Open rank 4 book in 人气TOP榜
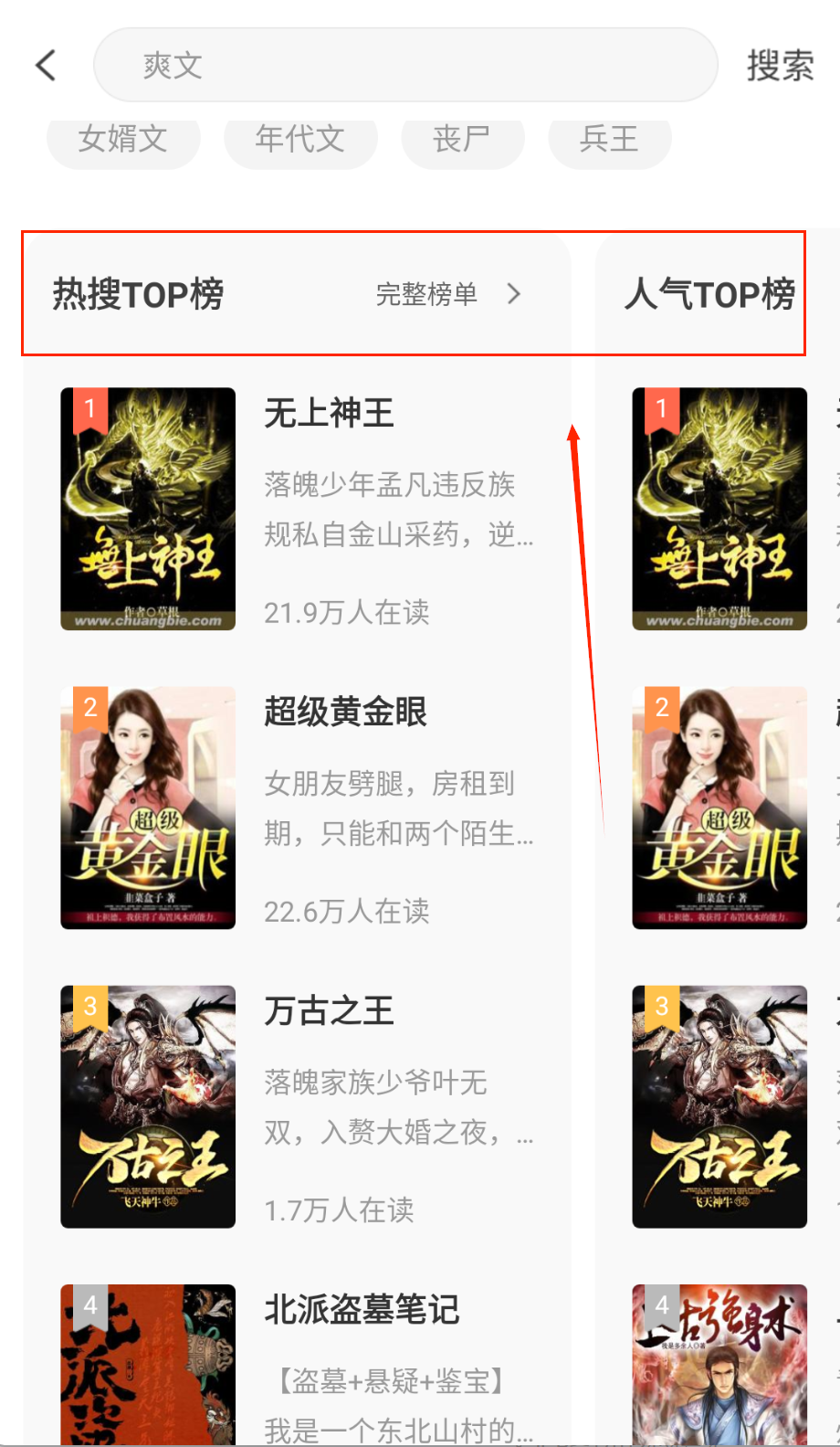 pyautogui.click(x=719, y=1363)
